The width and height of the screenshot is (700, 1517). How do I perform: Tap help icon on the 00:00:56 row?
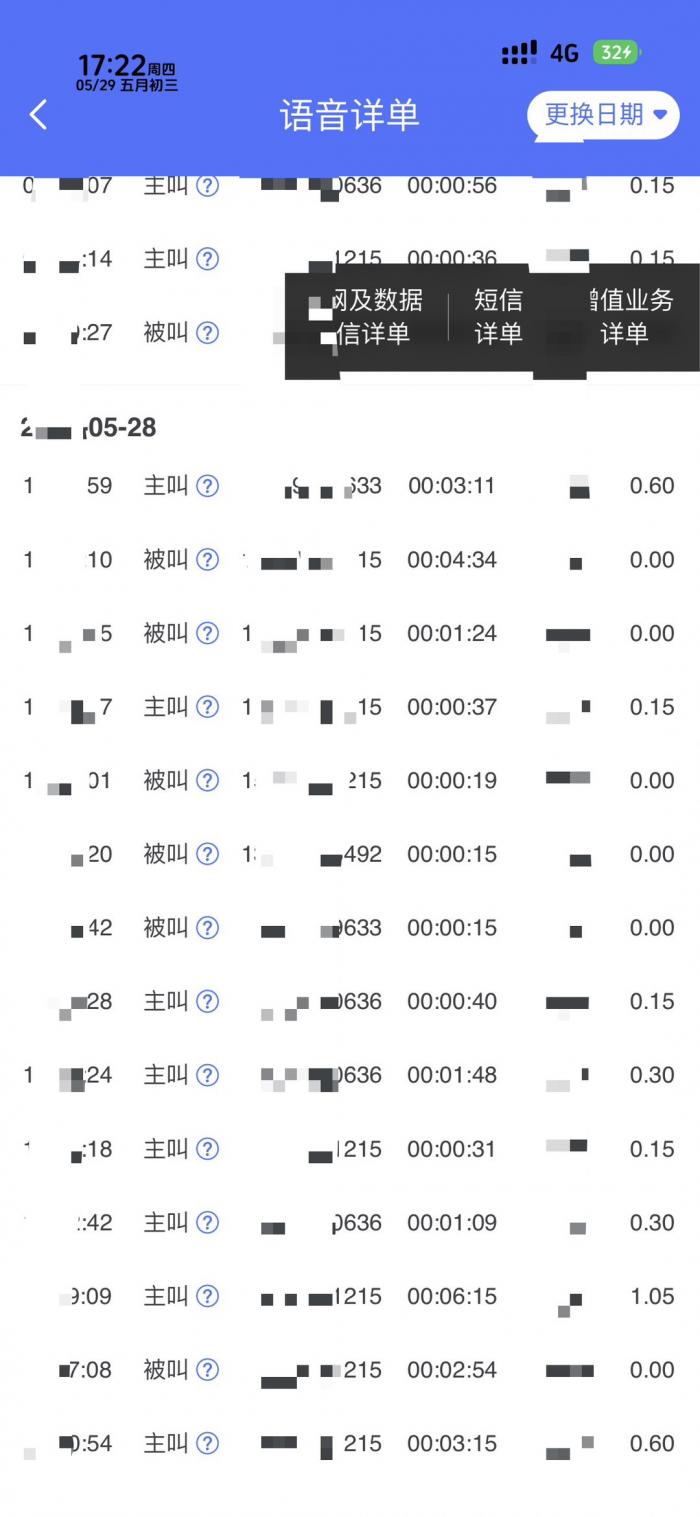[x=207, y=186]
